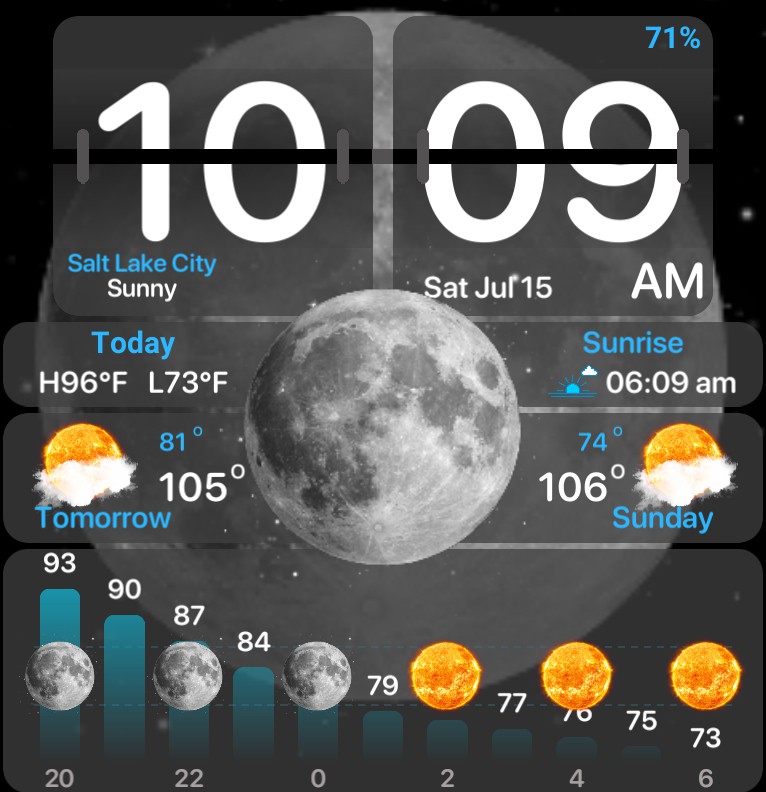Click the full moon phase icon
Viewport: 766px width, 792px height.
click(383, 425)
